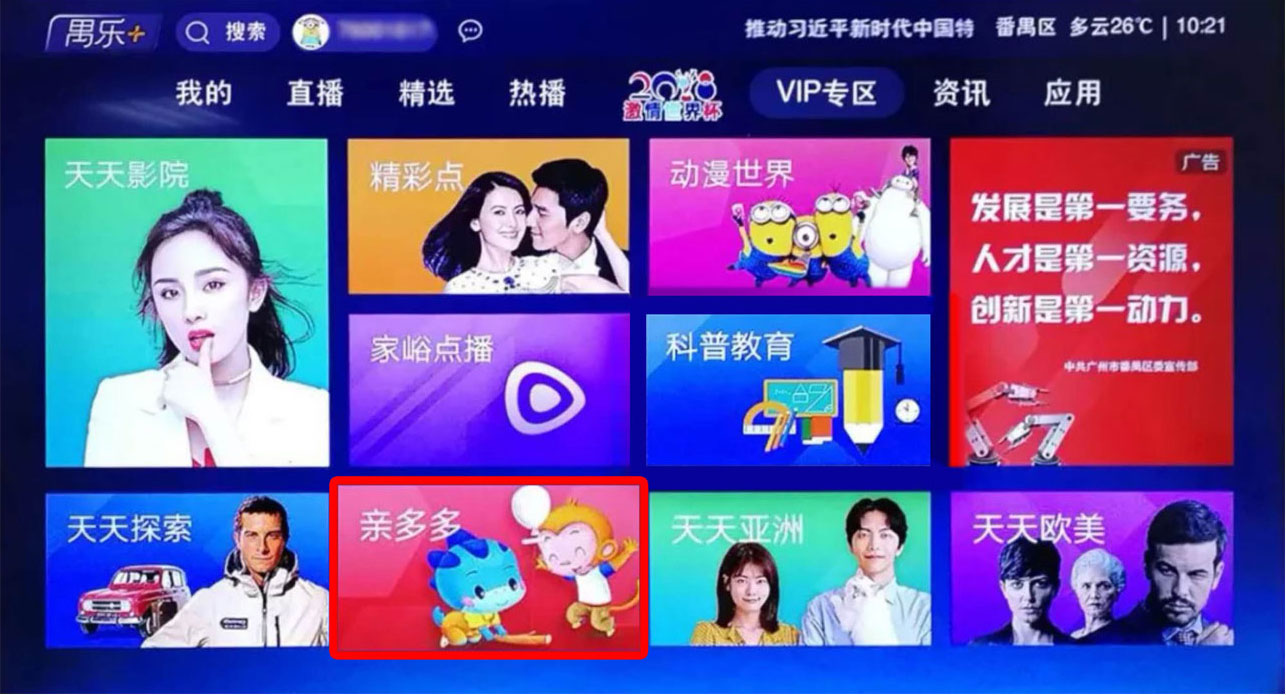This screenshot has width=1286, height=695.
Task: Switch to the 精选 tab
Action: coord(426,94)
